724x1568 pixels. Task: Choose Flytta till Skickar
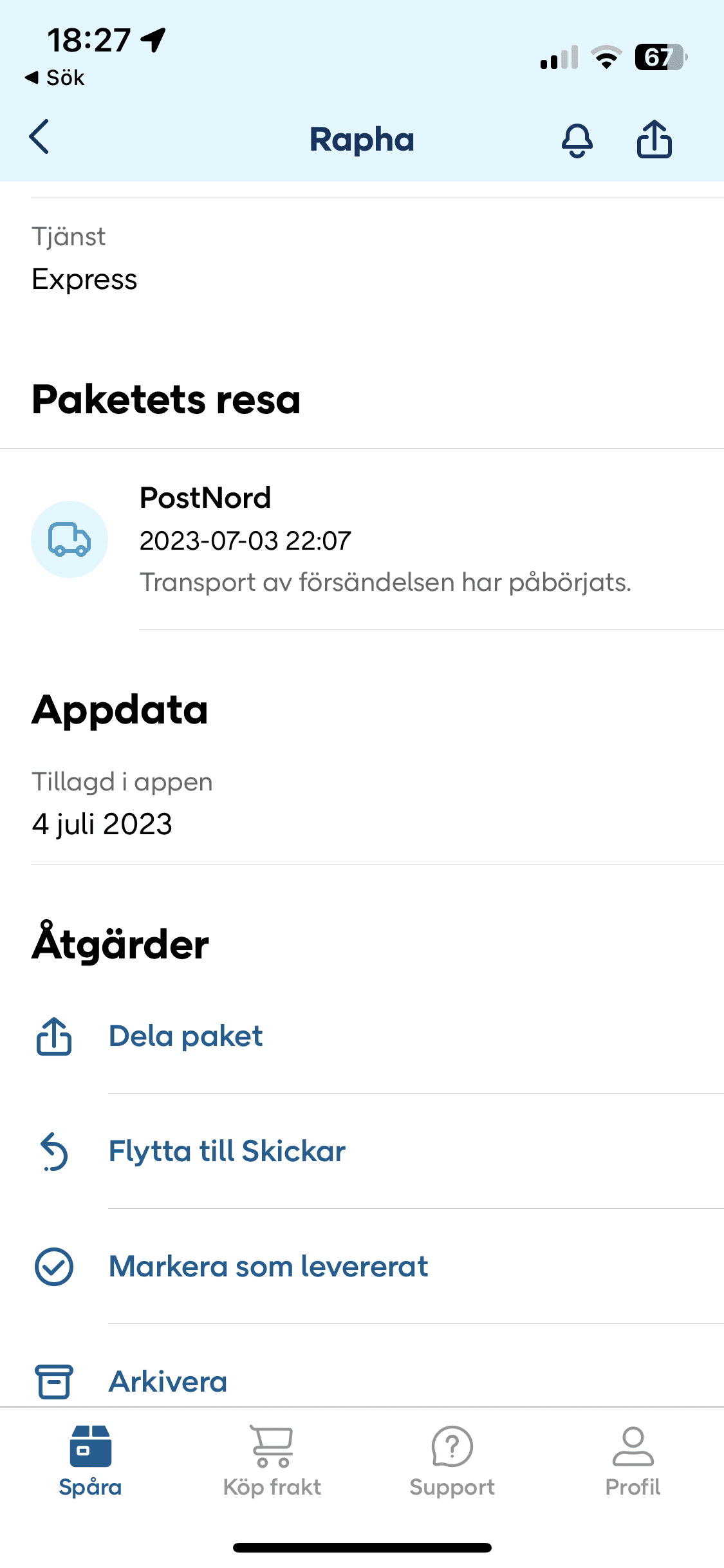tap(227, 1152)
